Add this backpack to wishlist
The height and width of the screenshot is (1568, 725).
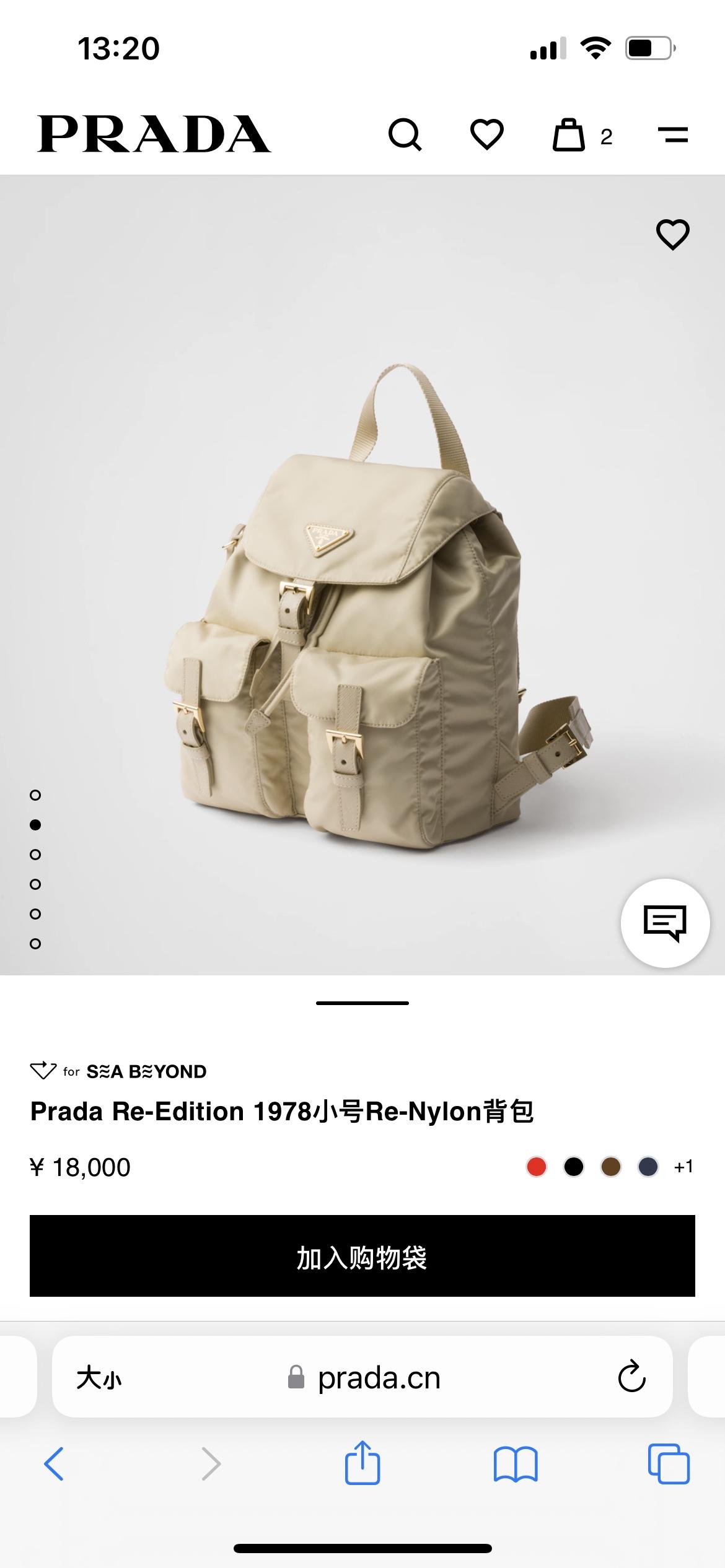coord(672,235)
